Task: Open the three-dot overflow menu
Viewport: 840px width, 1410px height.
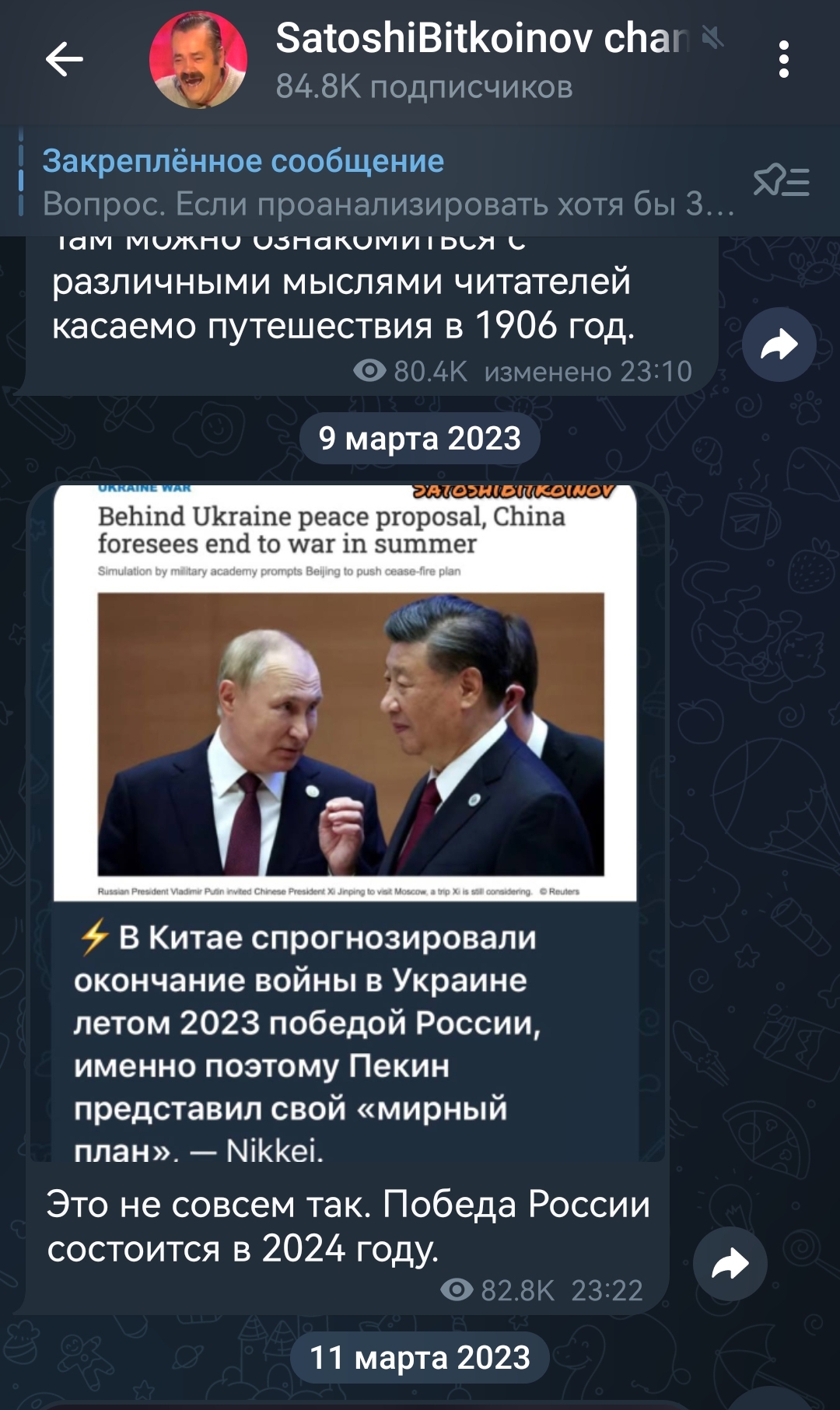Action: pos(783,60)
